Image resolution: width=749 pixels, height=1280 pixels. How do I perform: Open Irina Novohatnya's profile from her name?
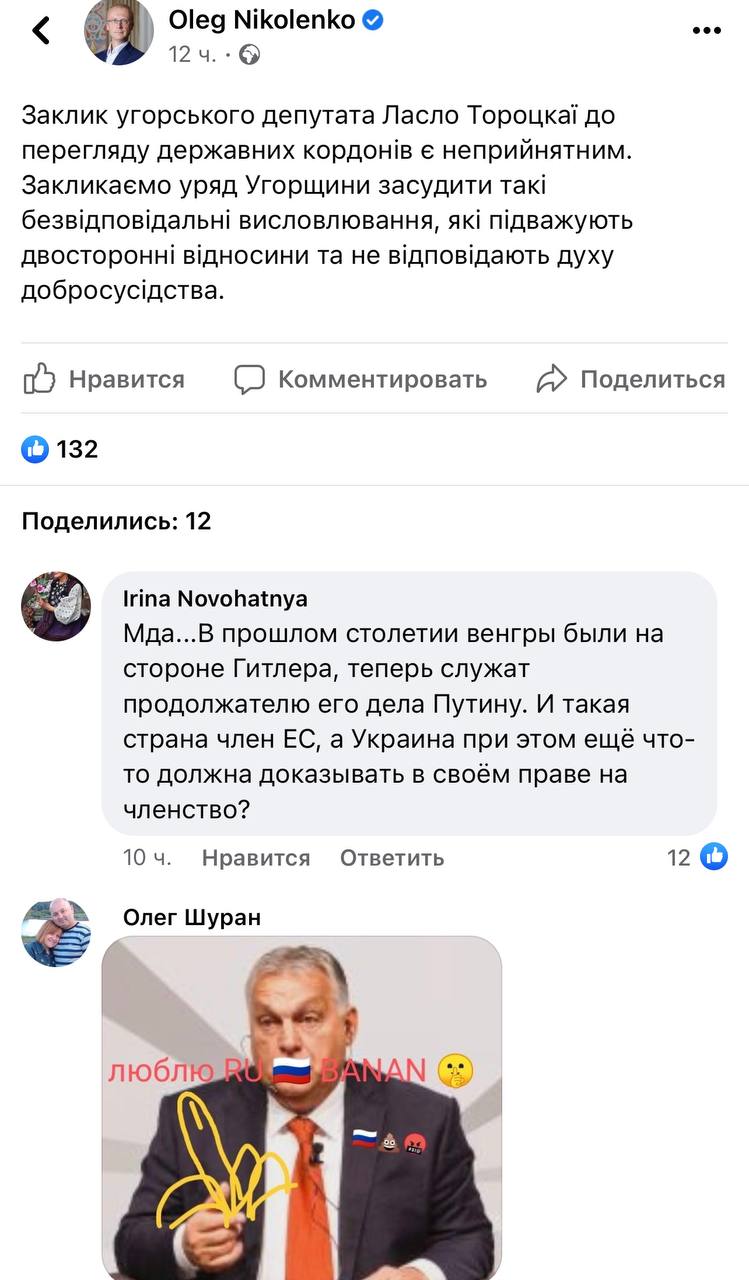click(215, 599)
